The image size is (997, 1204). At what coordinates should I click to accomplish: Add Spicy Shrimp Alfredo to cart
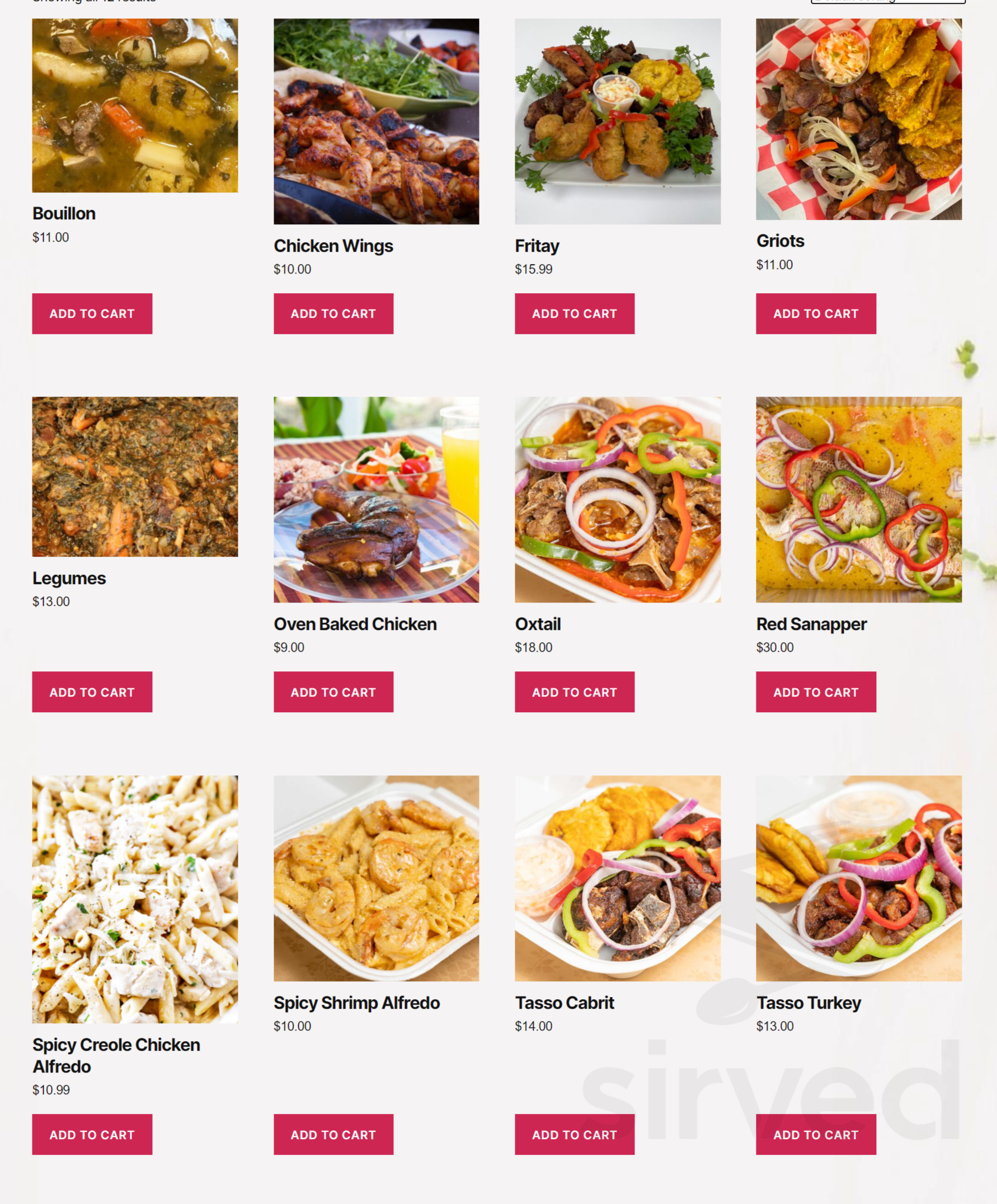coord(333,1134)
